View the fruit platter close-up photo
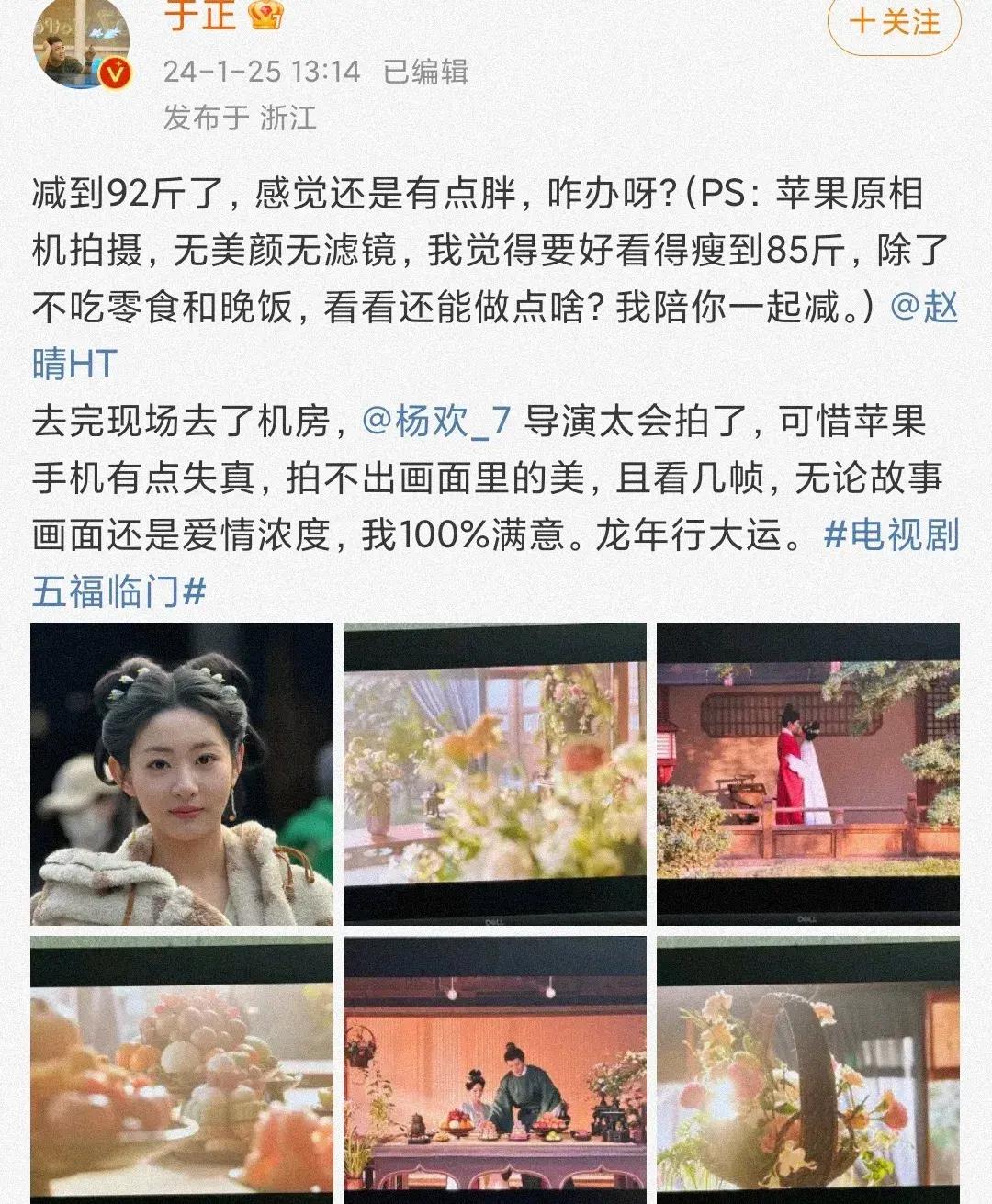 [182, 1070]
